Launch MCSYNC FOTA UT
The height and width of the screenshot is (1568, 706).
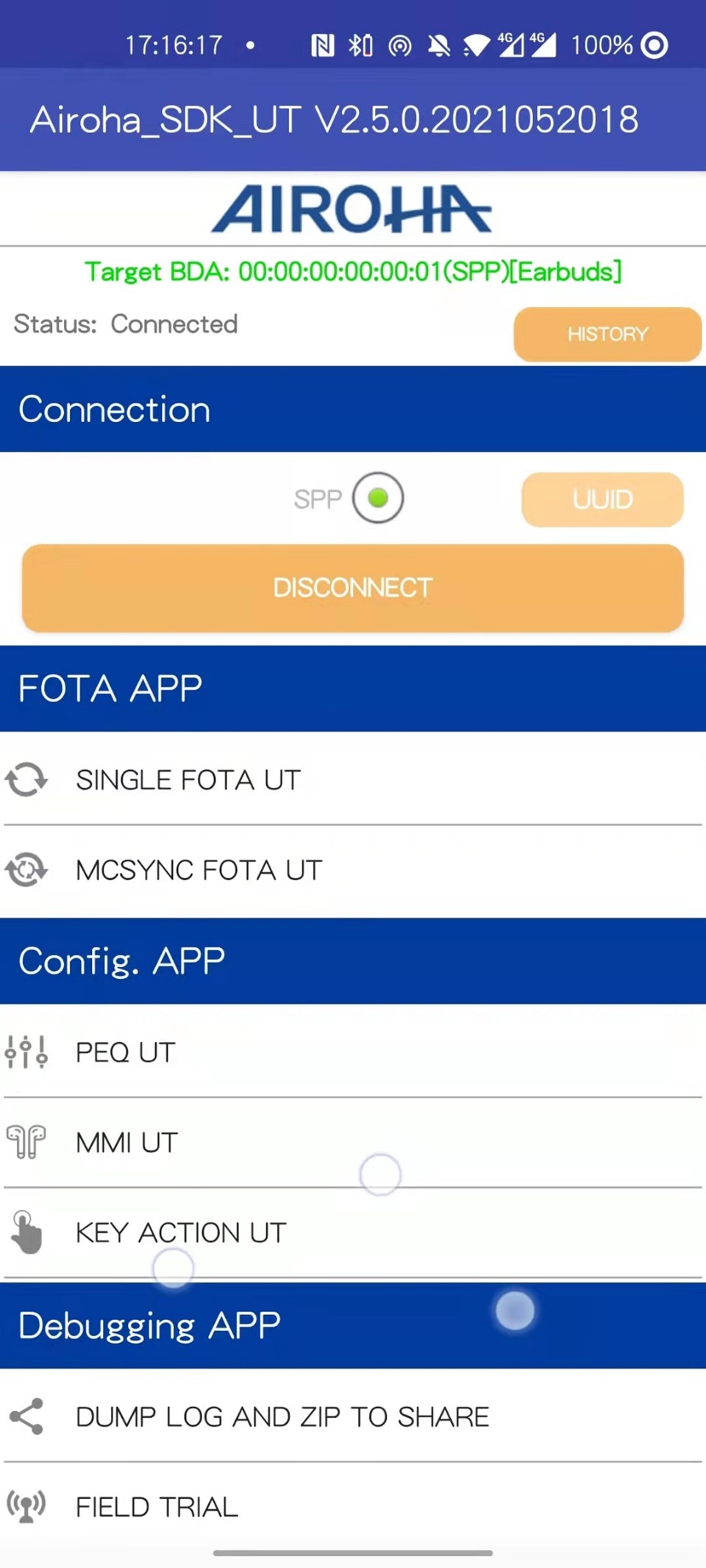click(199, 869)
